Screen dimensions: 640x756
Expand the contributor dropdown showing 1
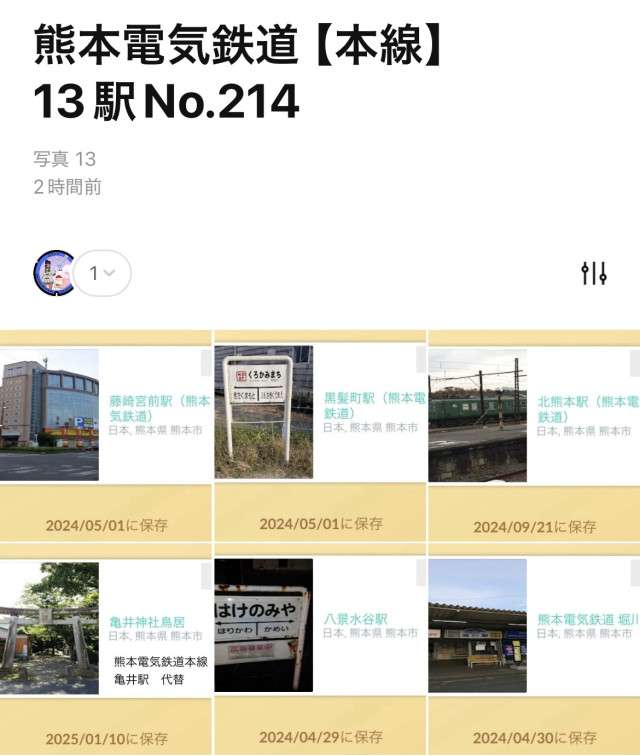point(103,273)
